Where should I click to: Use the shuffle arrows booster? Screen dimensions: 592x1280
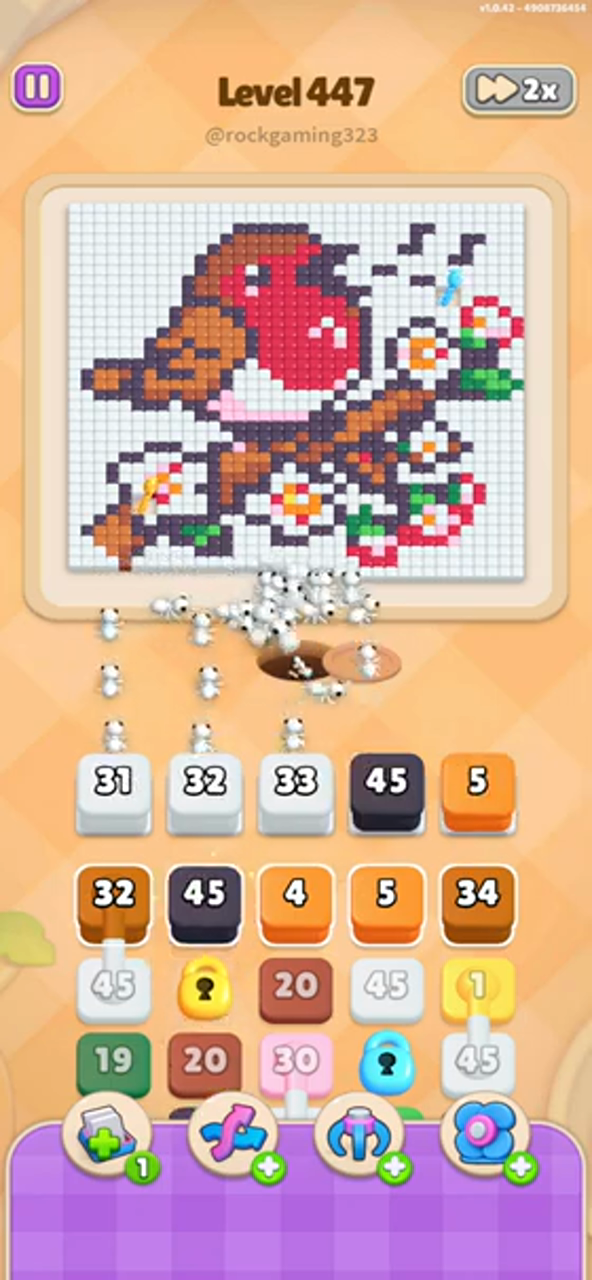[233, 1136]
